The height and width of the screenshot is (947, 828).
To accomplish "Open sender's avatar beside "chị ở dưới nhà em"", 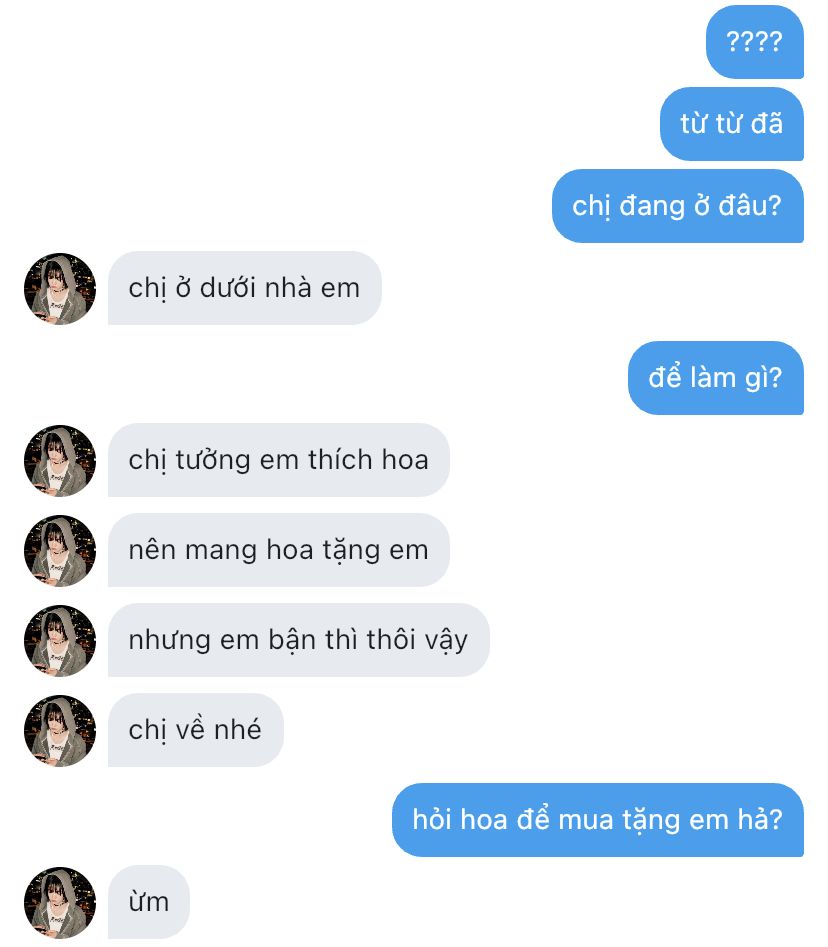I will tap(60, 289).
